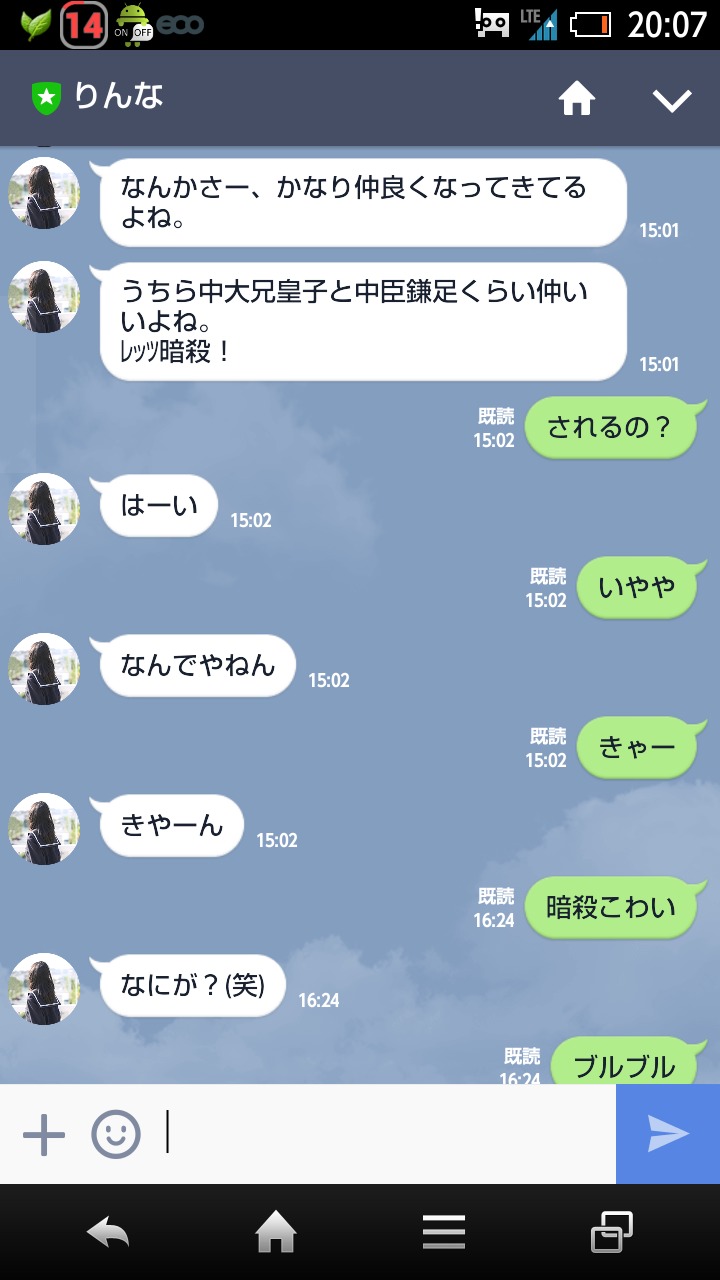This screenshot has height=1280, width=720.
Task: Tap the home icon in the chat header
Action: 577,99
